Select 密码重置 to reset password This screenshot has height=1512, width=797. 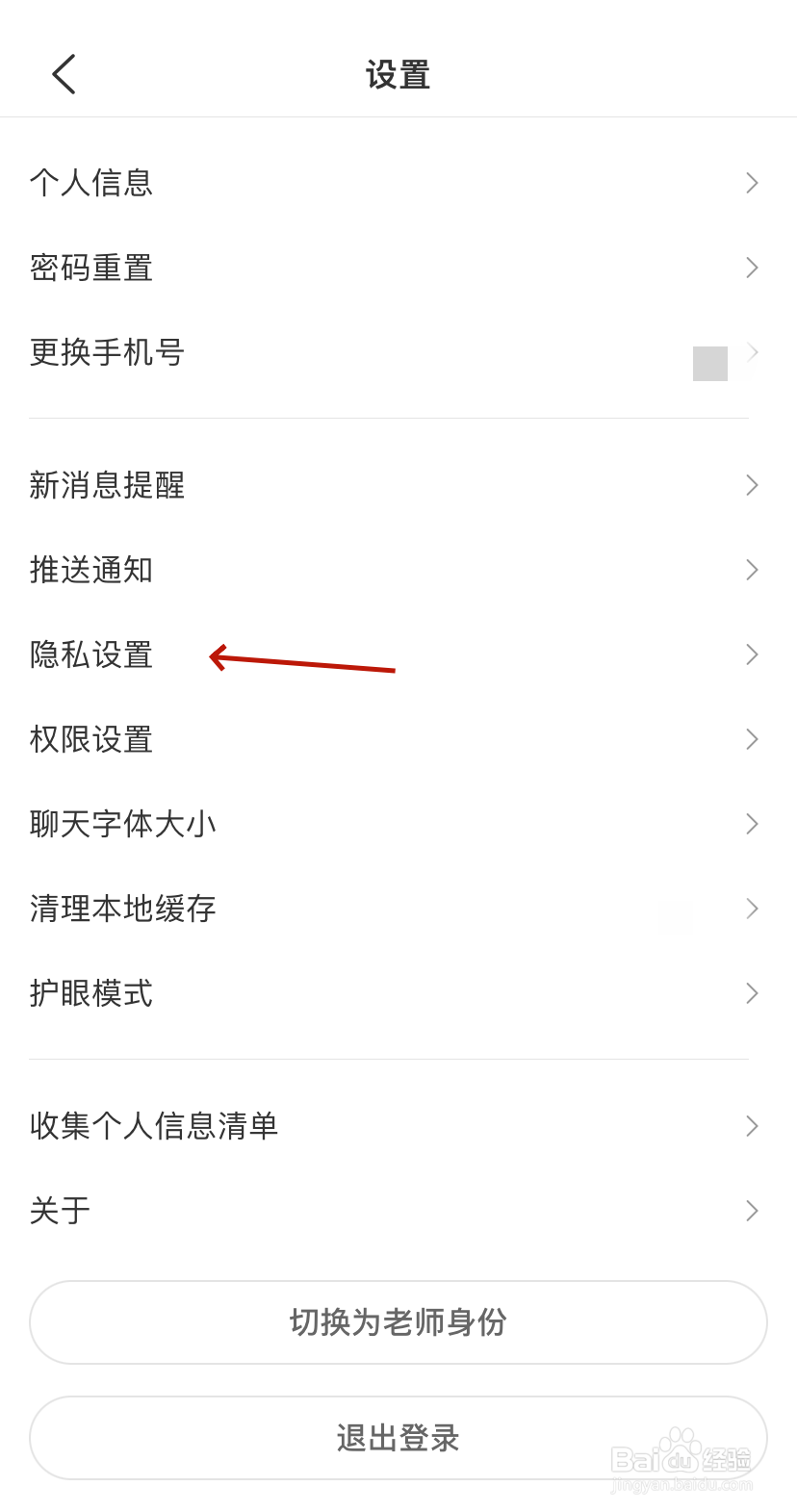[91, 269]
